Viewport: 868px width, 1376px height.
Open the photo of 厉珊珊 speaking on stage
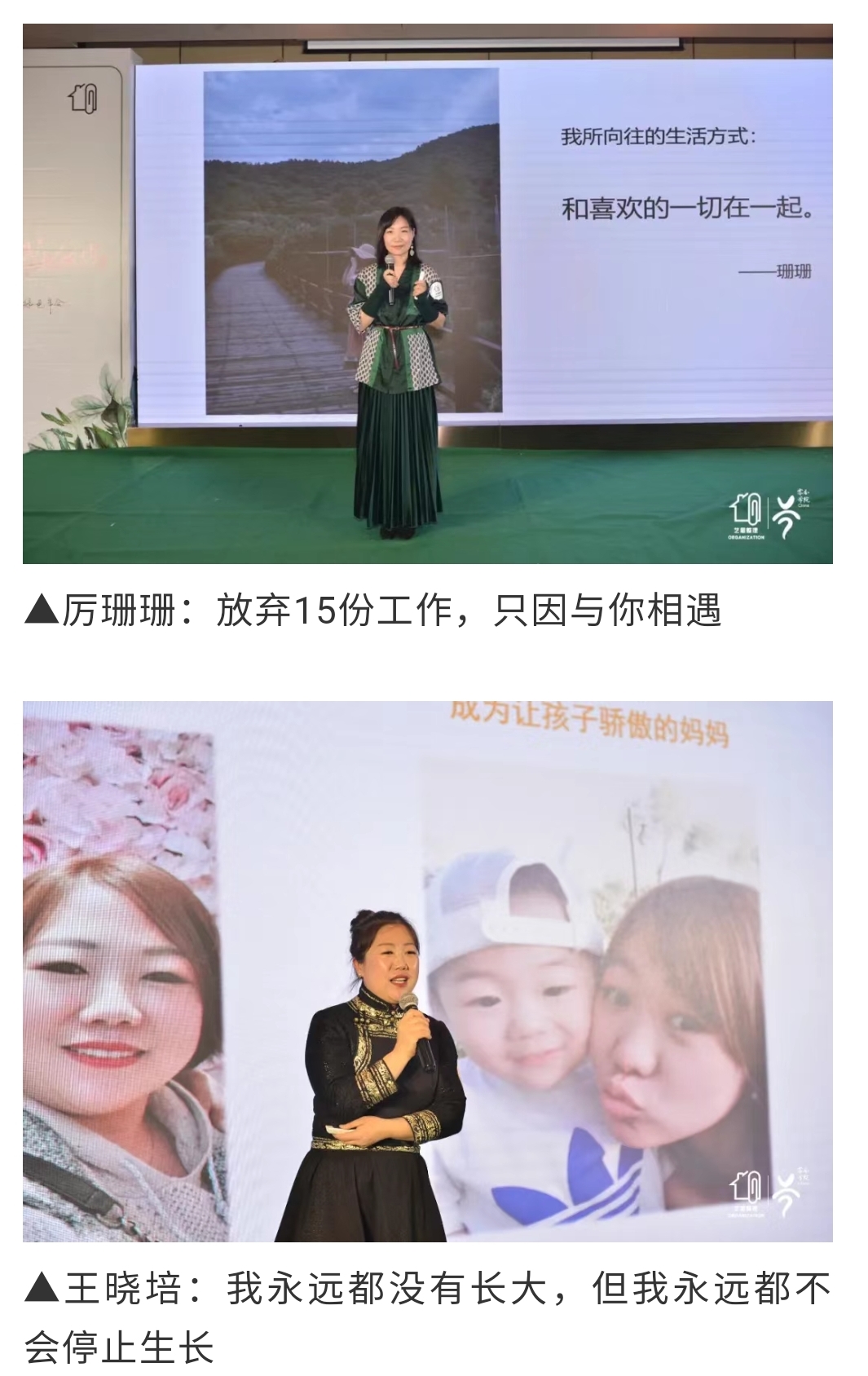point(427,293)
